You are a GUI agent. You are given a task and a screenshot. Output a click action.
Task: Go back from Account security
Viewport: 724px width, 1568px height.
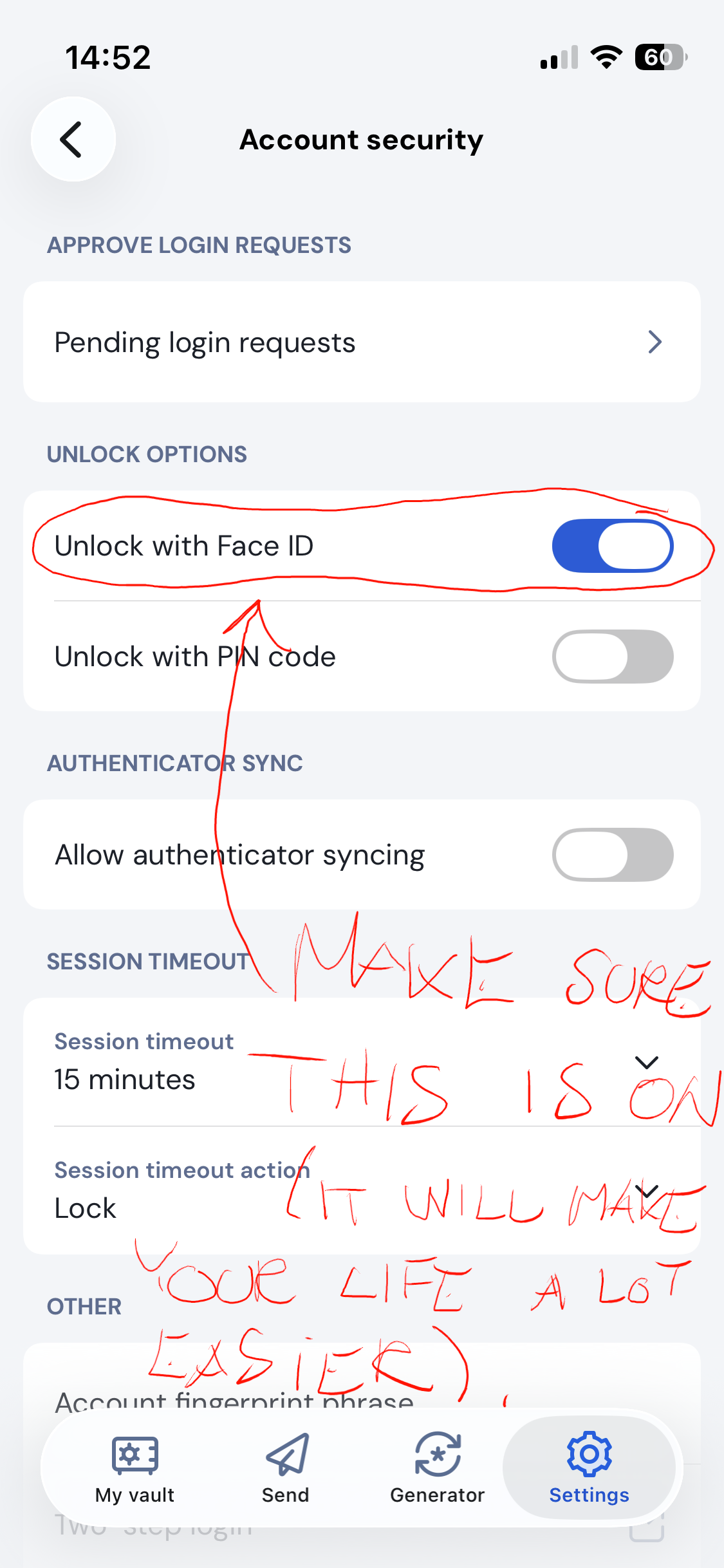pos(73,139)
